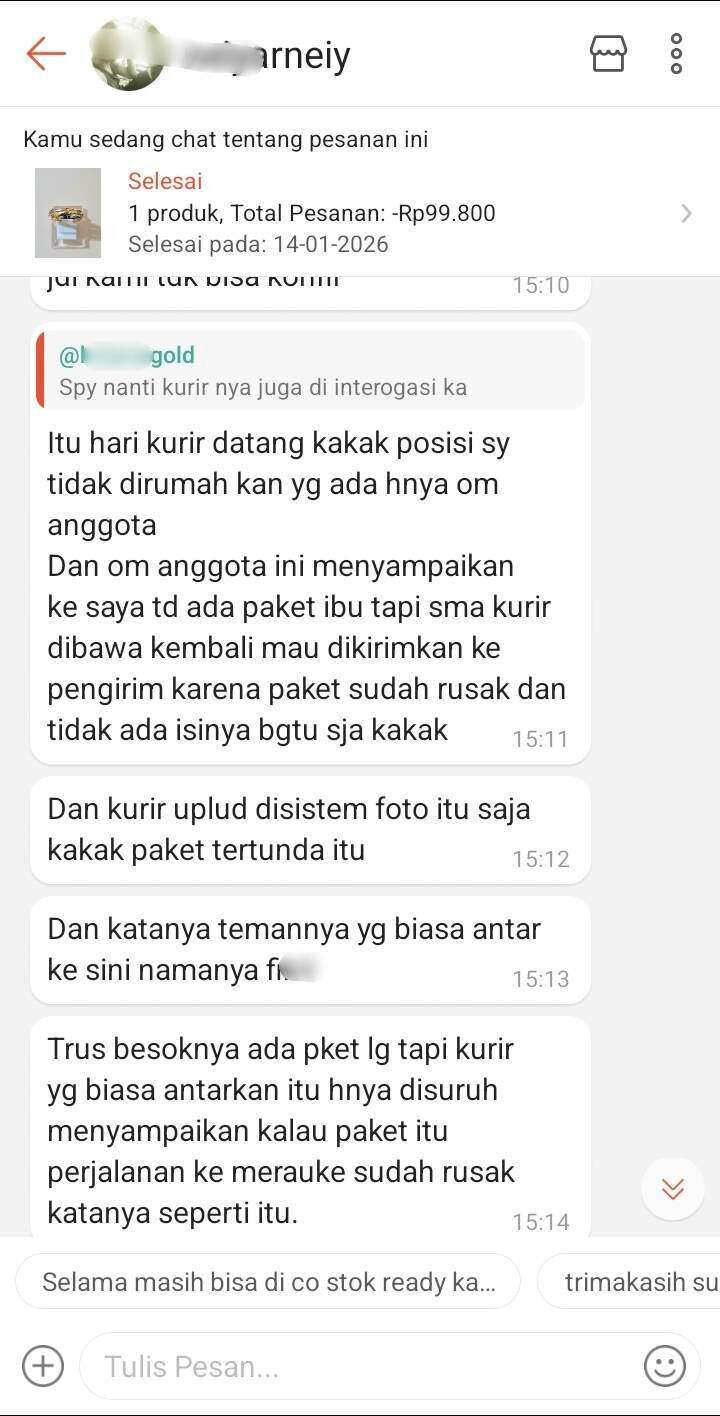This screenshot has height=1416, width=720.
Task: Go back using the orange arrow
Action: coord(45,54)
